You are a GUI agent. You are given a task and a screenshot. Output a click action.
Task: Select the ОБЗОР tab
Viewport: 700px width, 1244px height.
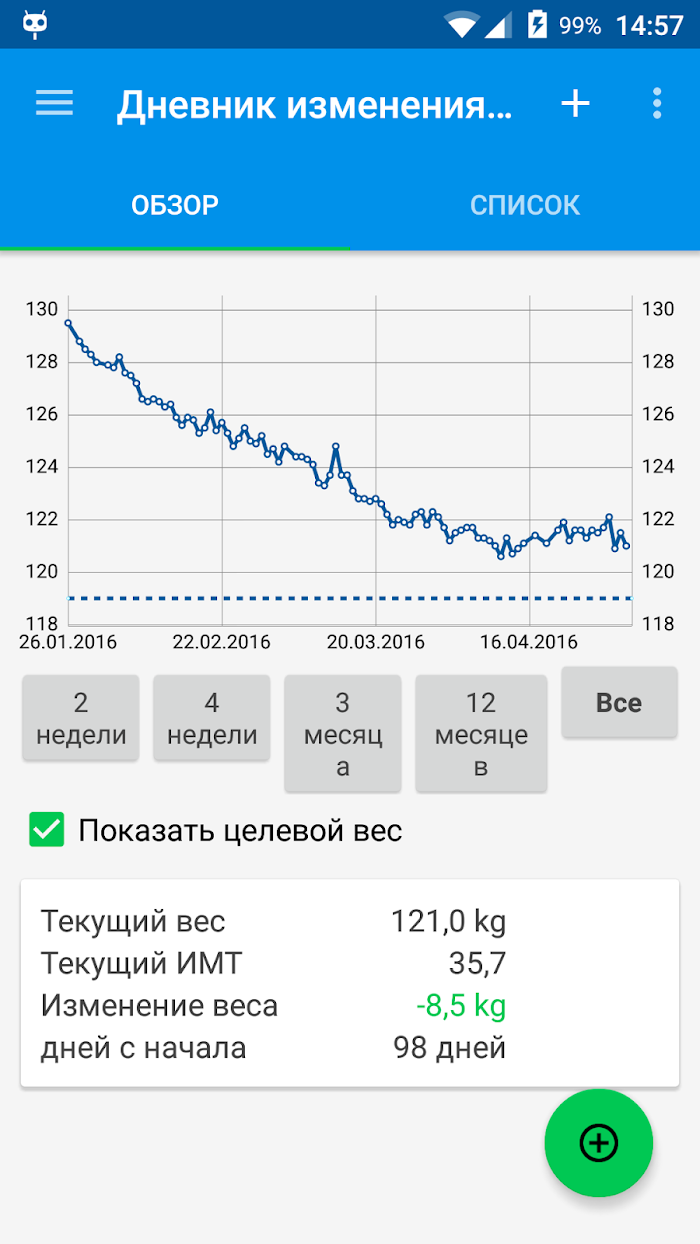[175, 205]
